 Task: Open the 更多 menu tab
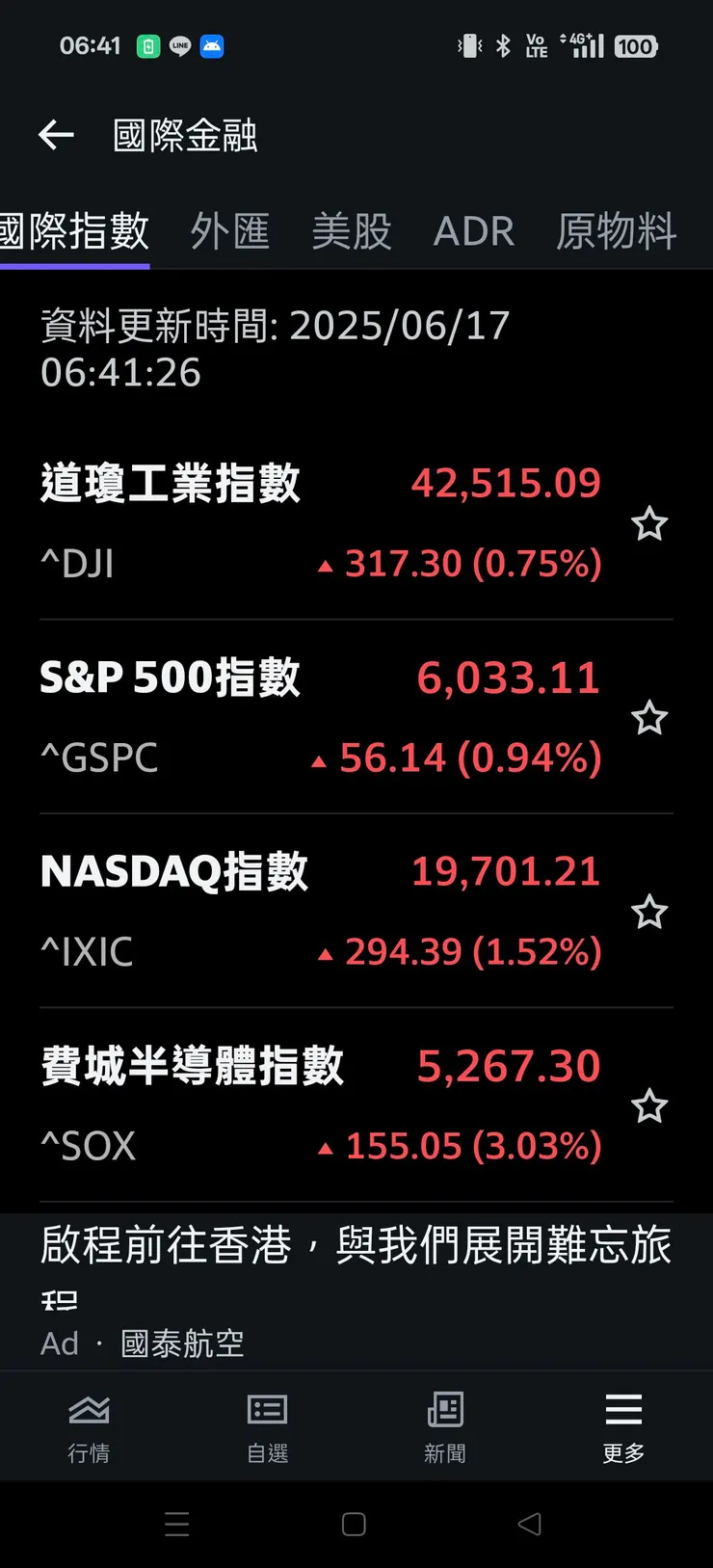point(623,1427)
